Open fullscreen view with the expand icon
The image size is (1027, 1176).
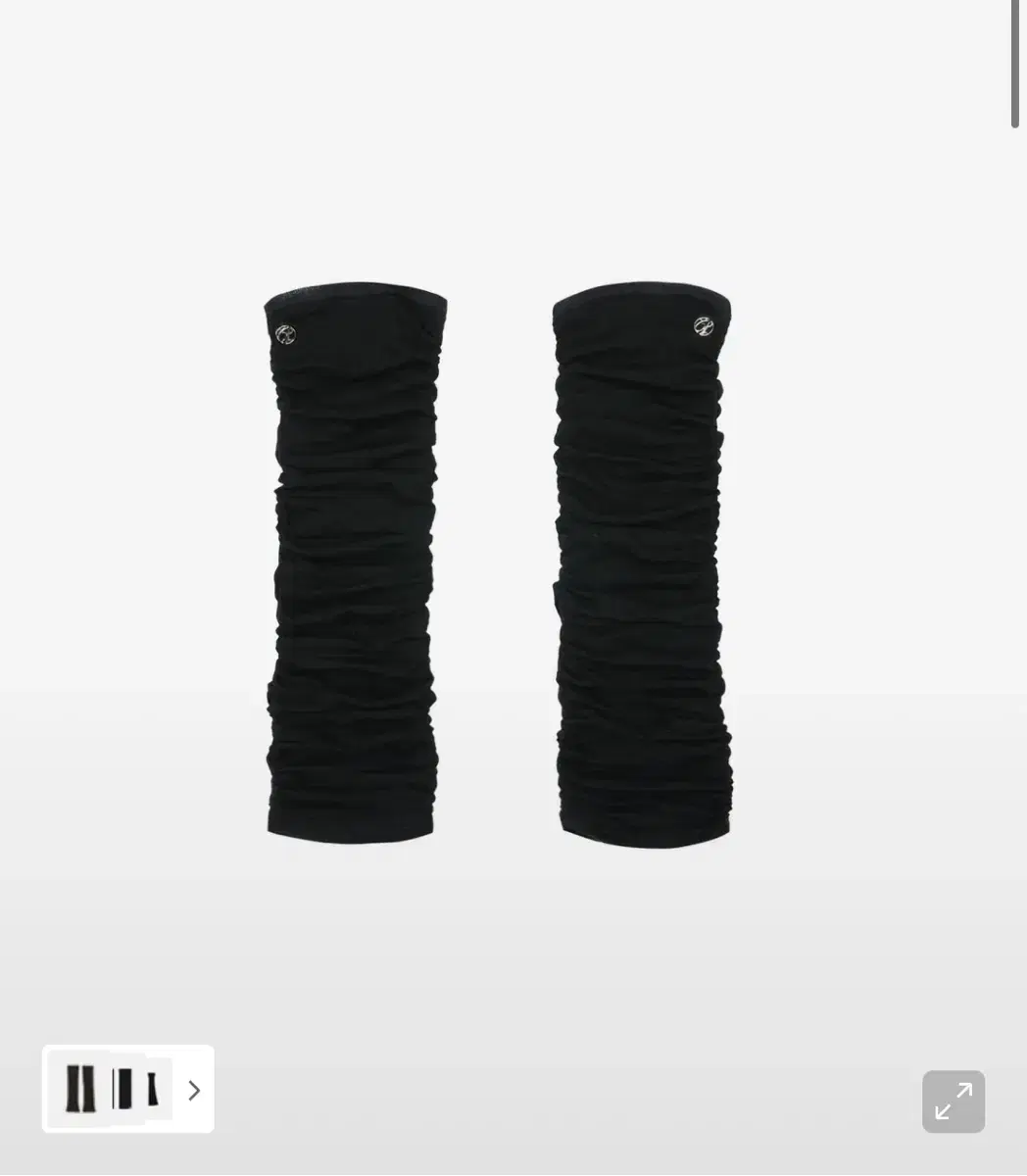tap(954, 1102)
